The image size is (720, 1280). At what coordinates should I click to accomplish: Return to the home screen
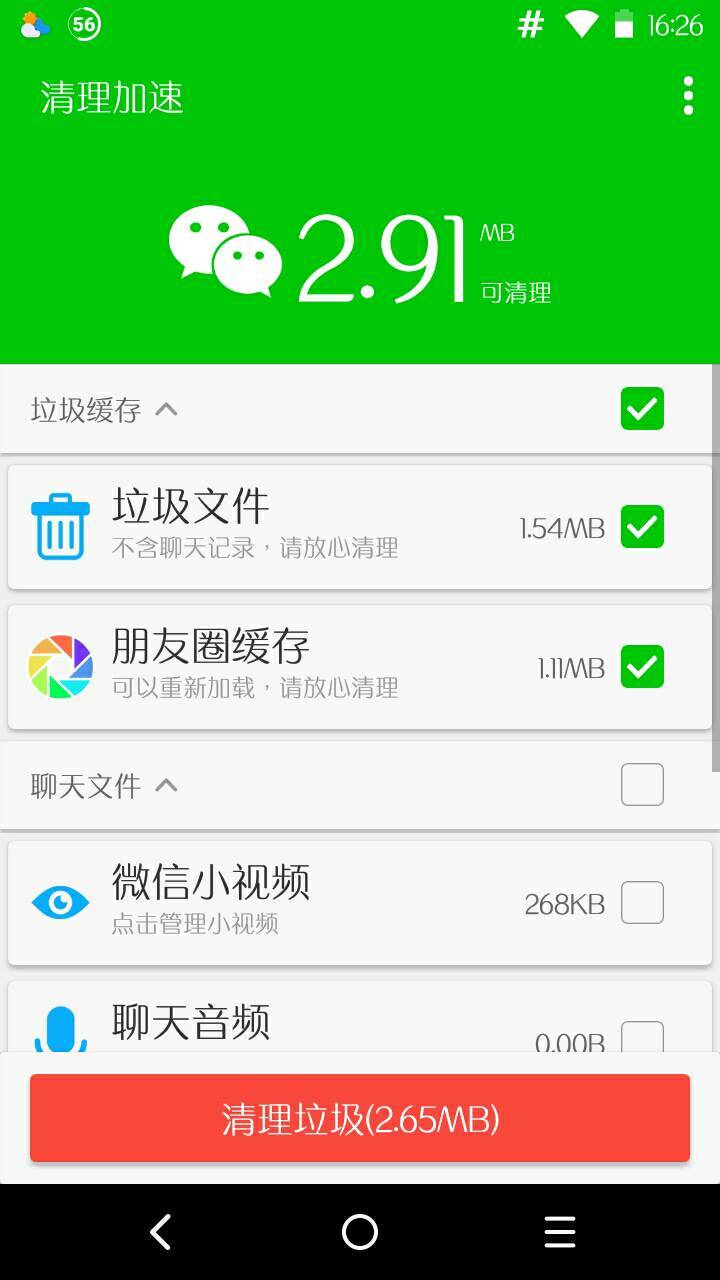(x=360, y=1232)
